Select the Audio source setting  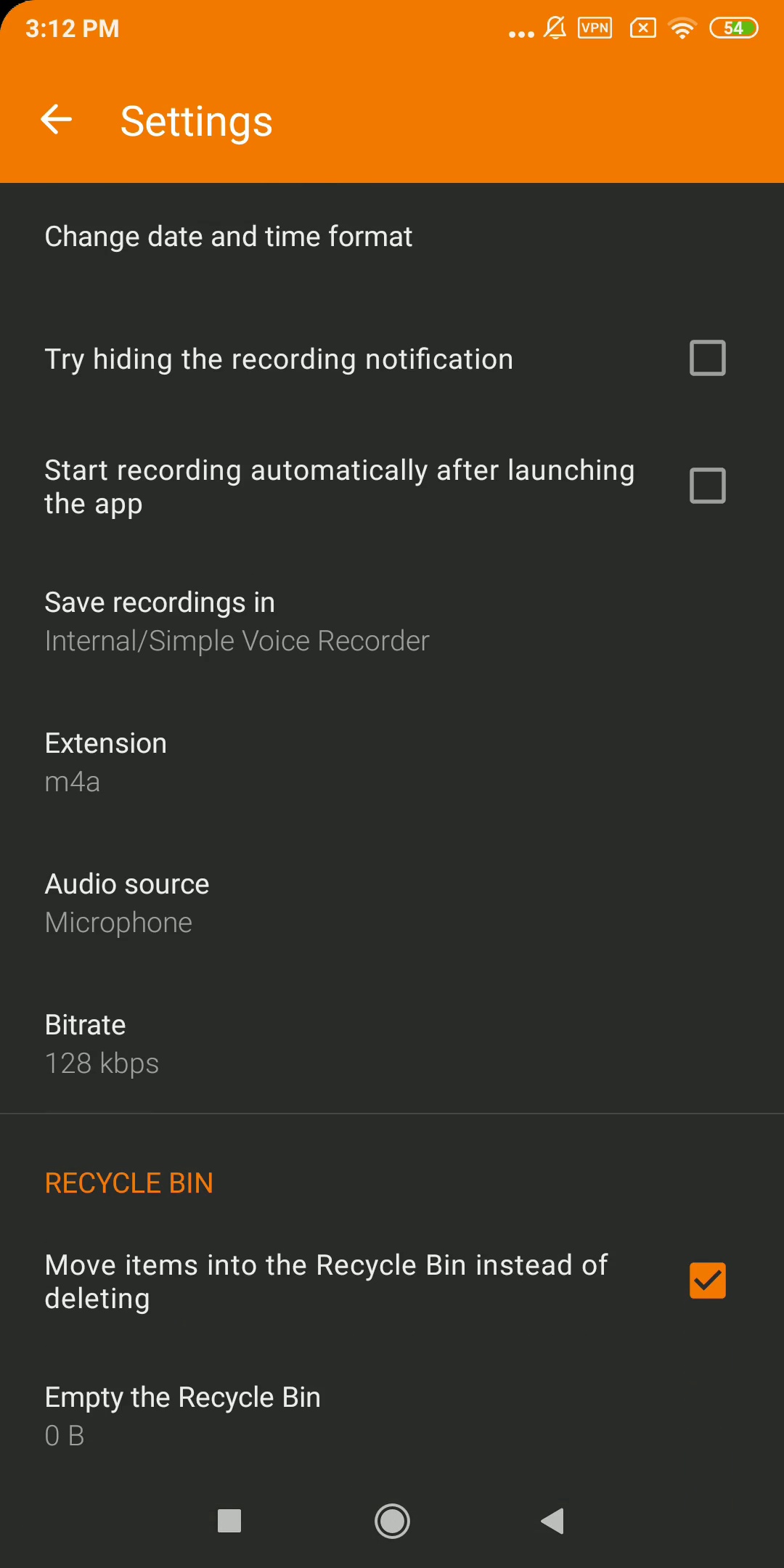392,903
